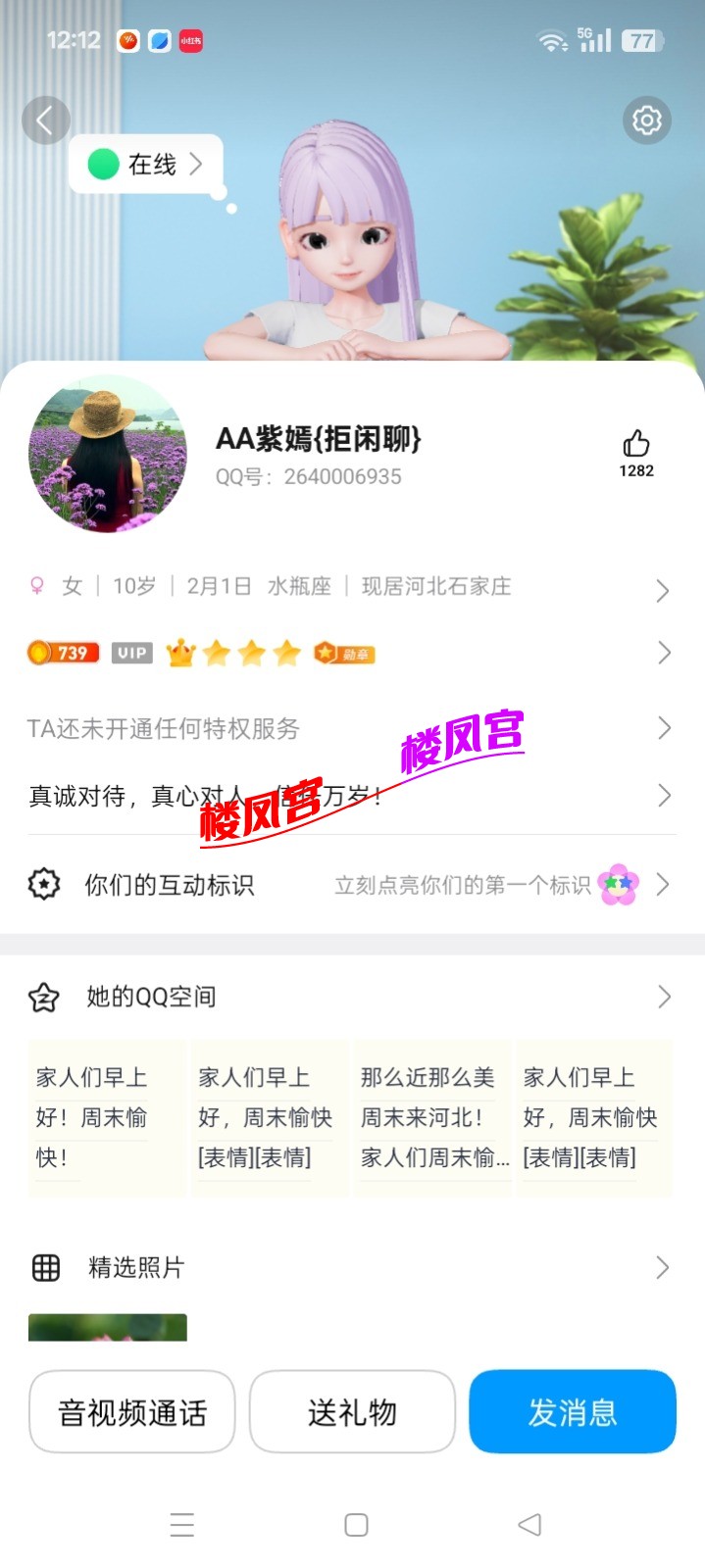Open profile settings gear icon
The width and height of the screenshot is (705, 1568).
pyautogui.click(x=646, y=121)
